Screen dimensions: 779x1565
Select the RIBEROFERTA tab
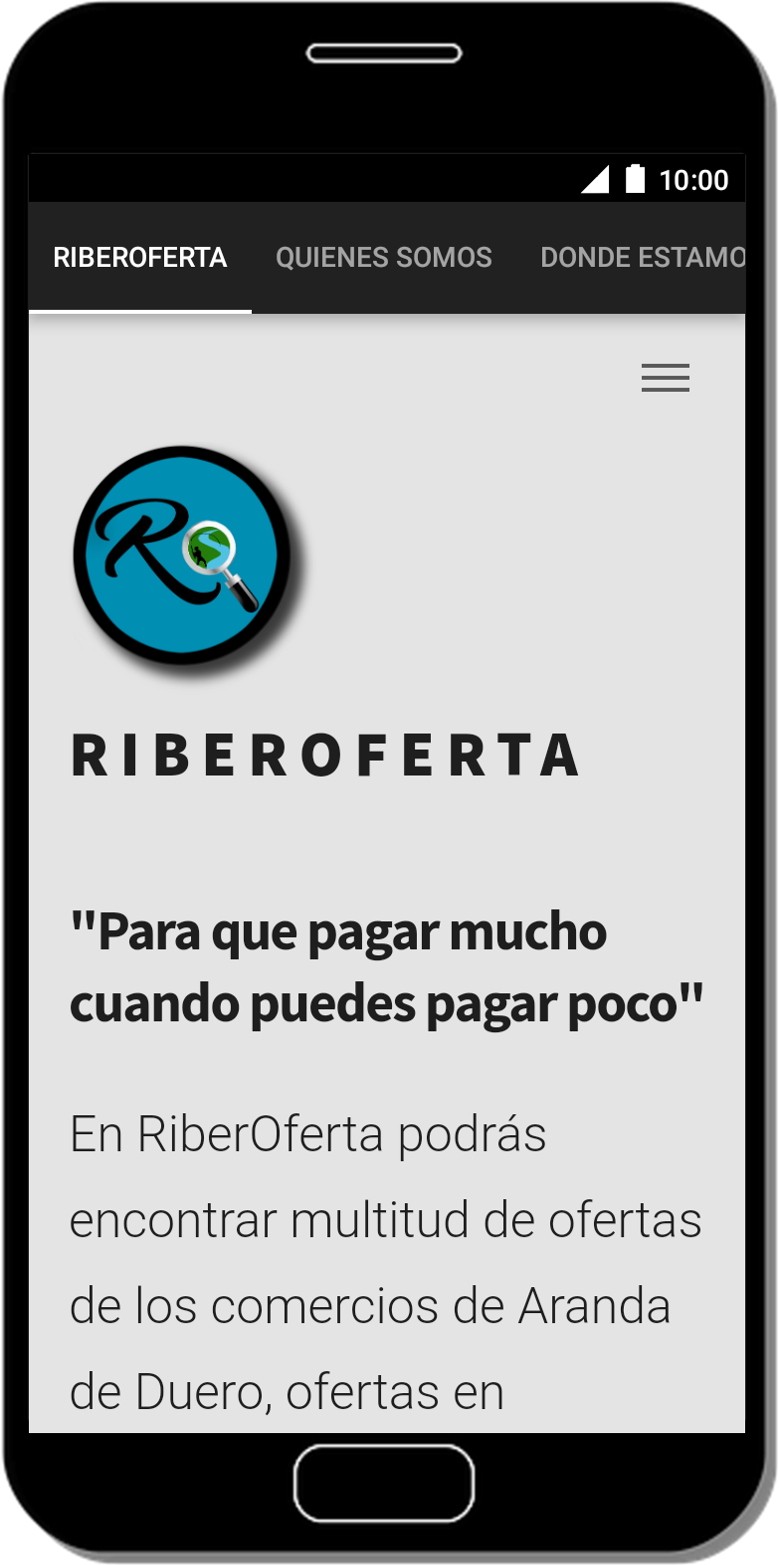tap(140, 258)
